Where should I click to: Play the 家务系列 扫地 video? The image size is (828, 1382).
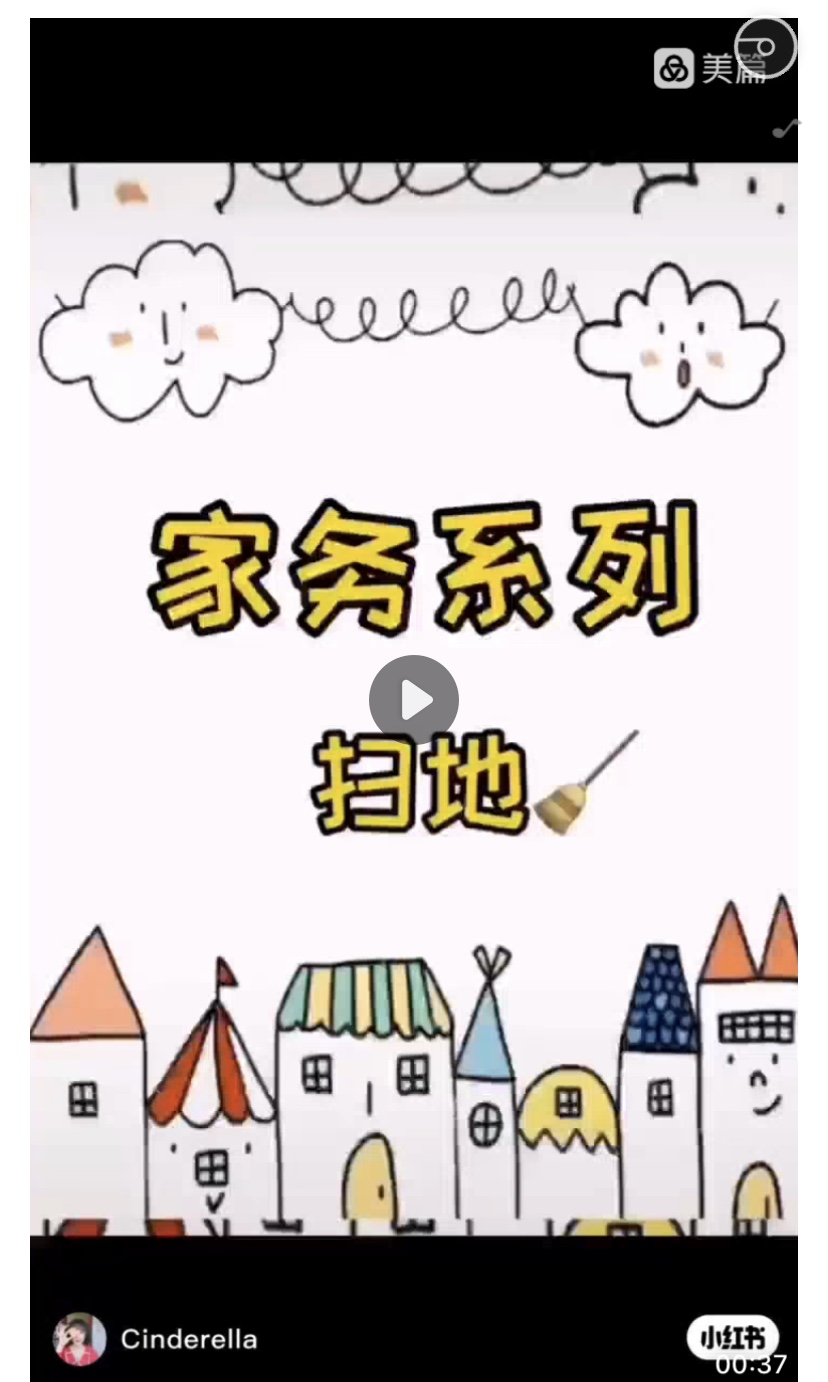(413, 701)
